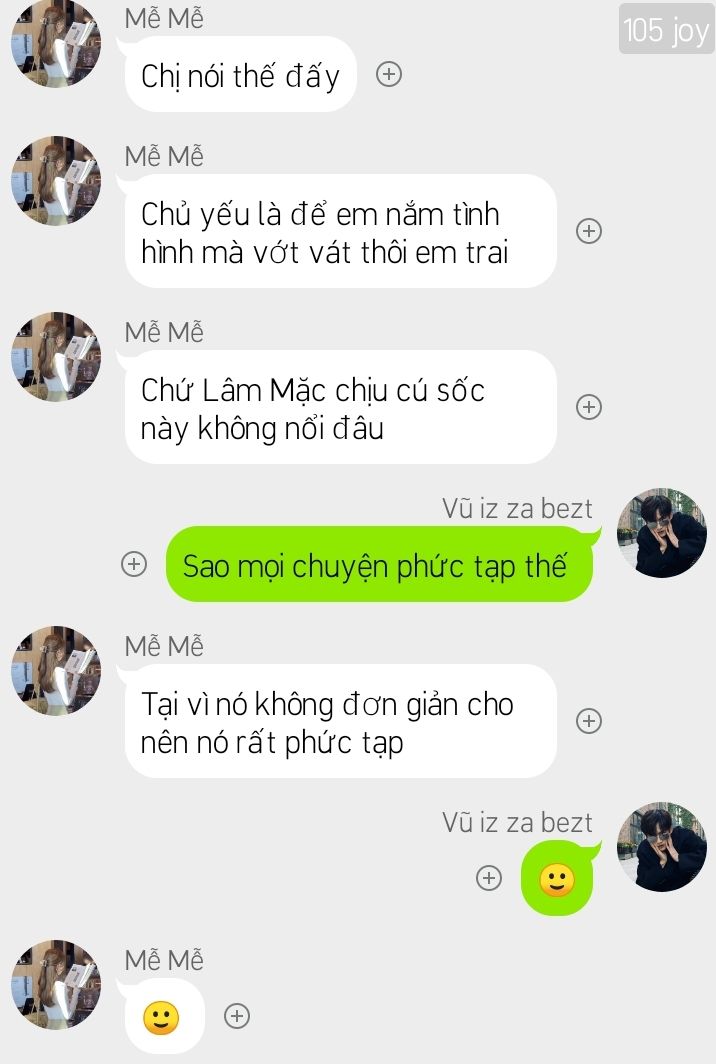This screenshot has width=716, height=1064.
Task: Tap plus icon beside Vũ iz za bezt's emoji
Action: pyautogui.click(x=488, y=878)
